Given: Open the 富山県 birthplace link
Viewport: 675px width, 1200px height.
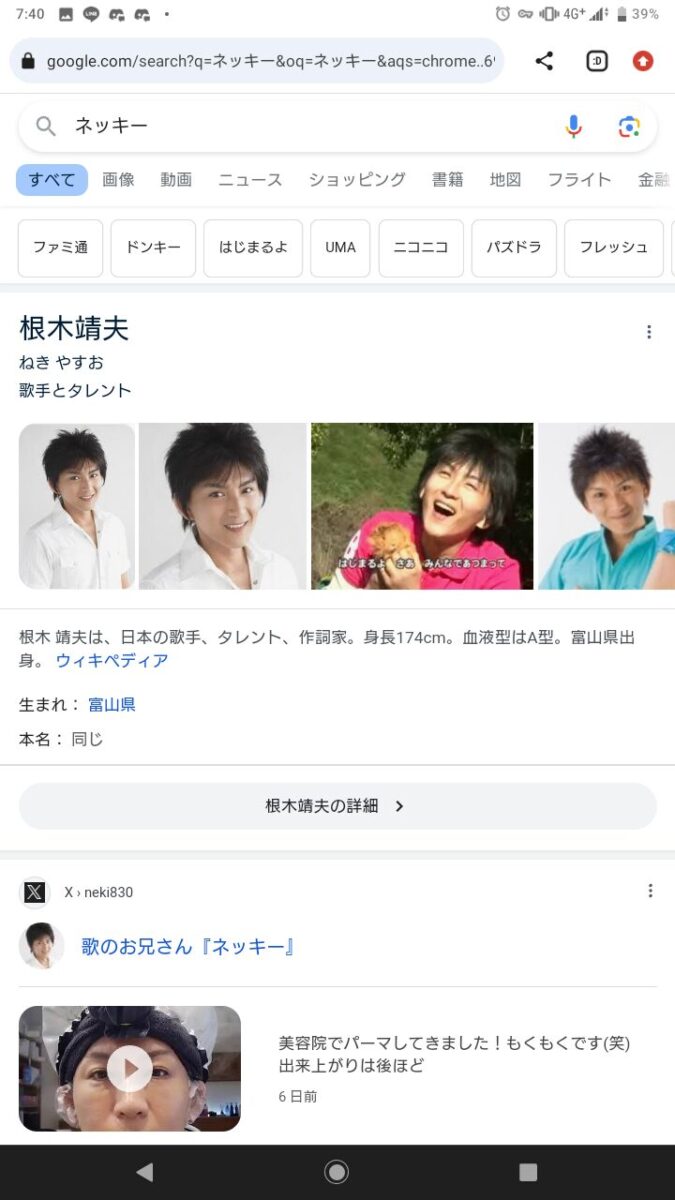Looking at the screenshot, I should click(x=112, y=704).
